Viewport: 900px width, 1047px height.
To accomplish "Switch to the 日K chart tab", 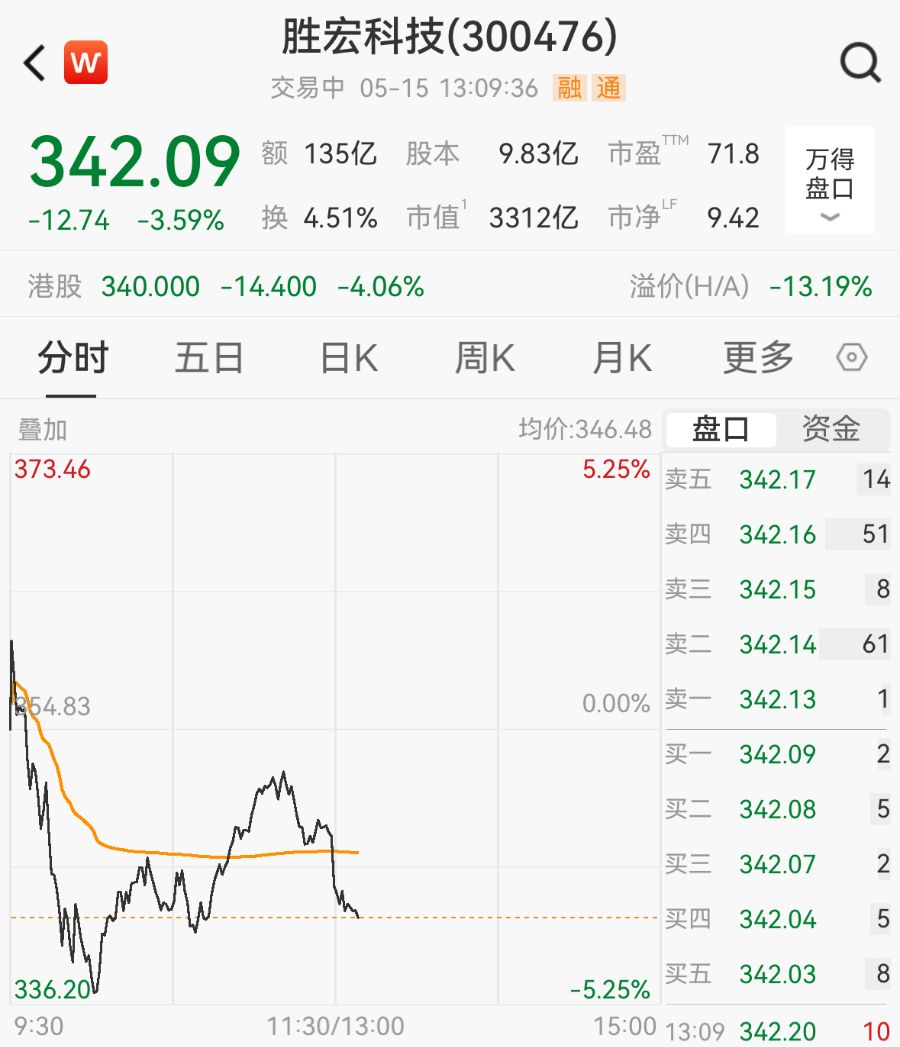I will 349,358.
